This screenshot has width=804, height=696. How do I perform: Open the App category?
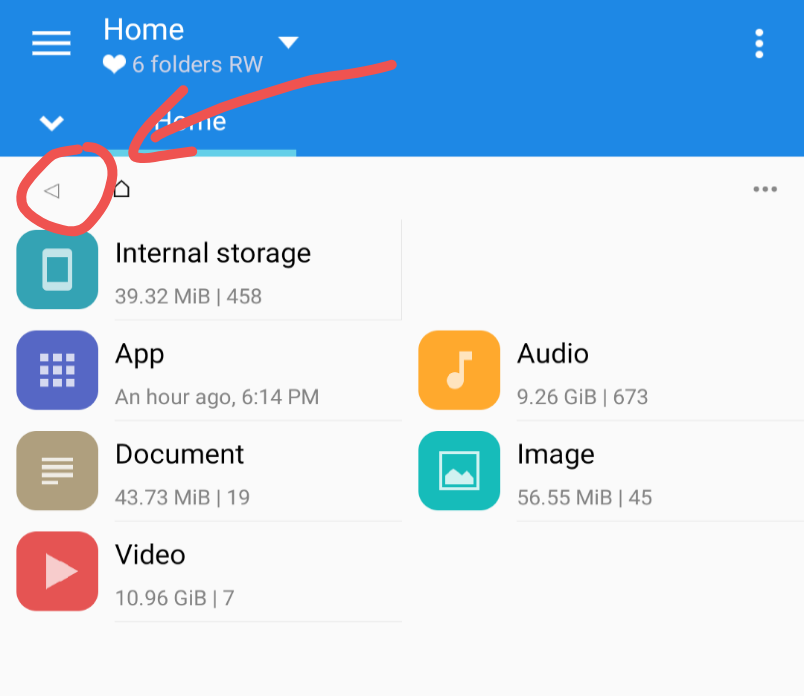pos(209,370)
